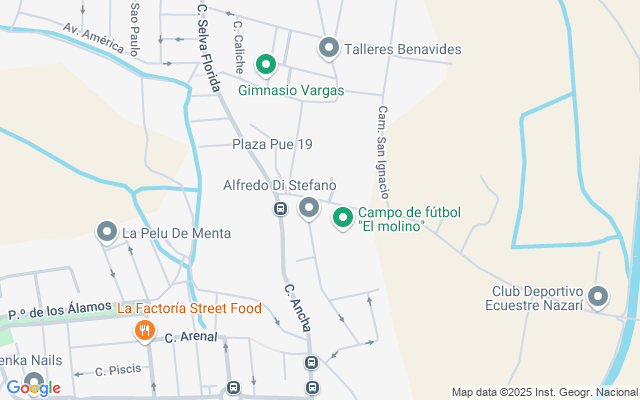Select the Gimnasio Vargas marker
Screen dimensions: 640x400
(x=266, y=65)
